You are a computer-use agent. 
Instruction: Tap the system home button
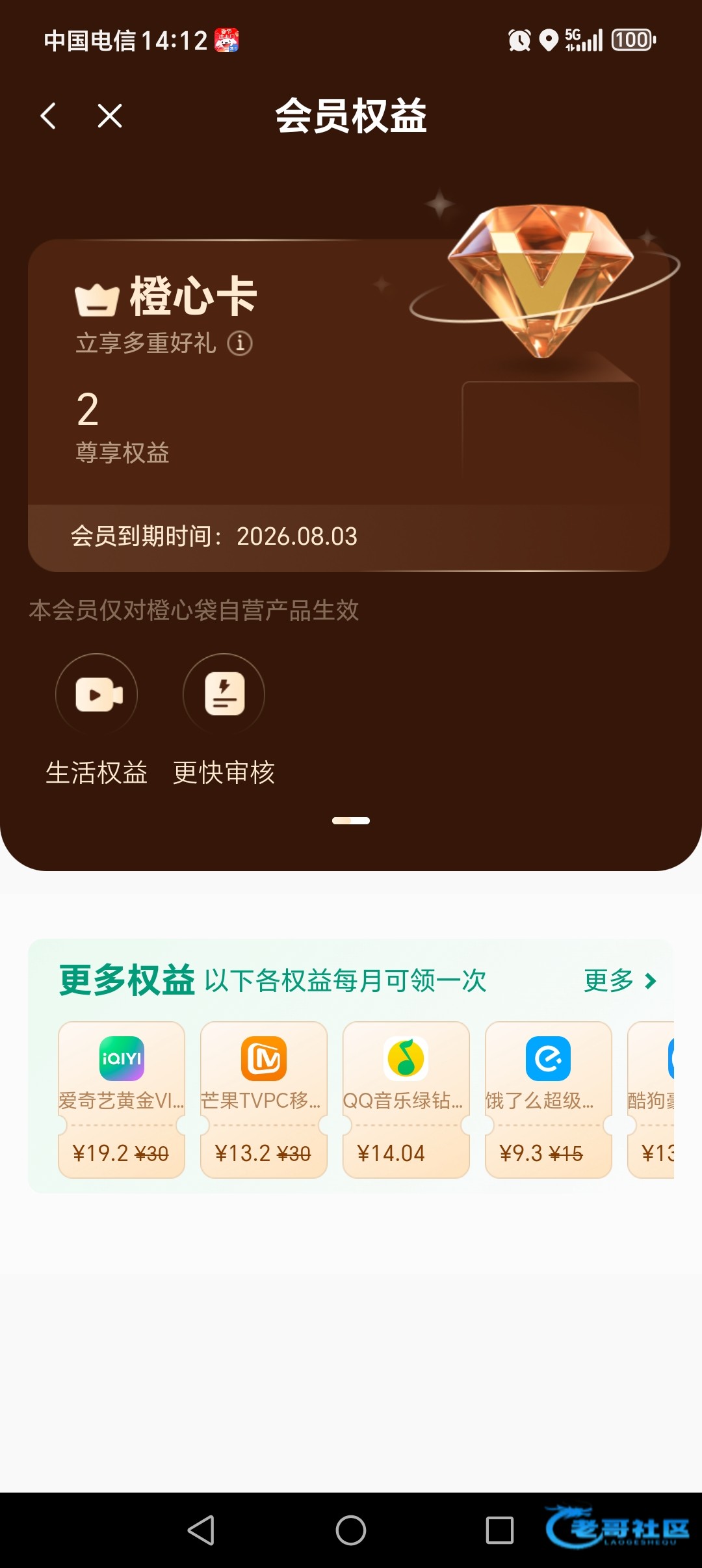tap(351, 1530)
